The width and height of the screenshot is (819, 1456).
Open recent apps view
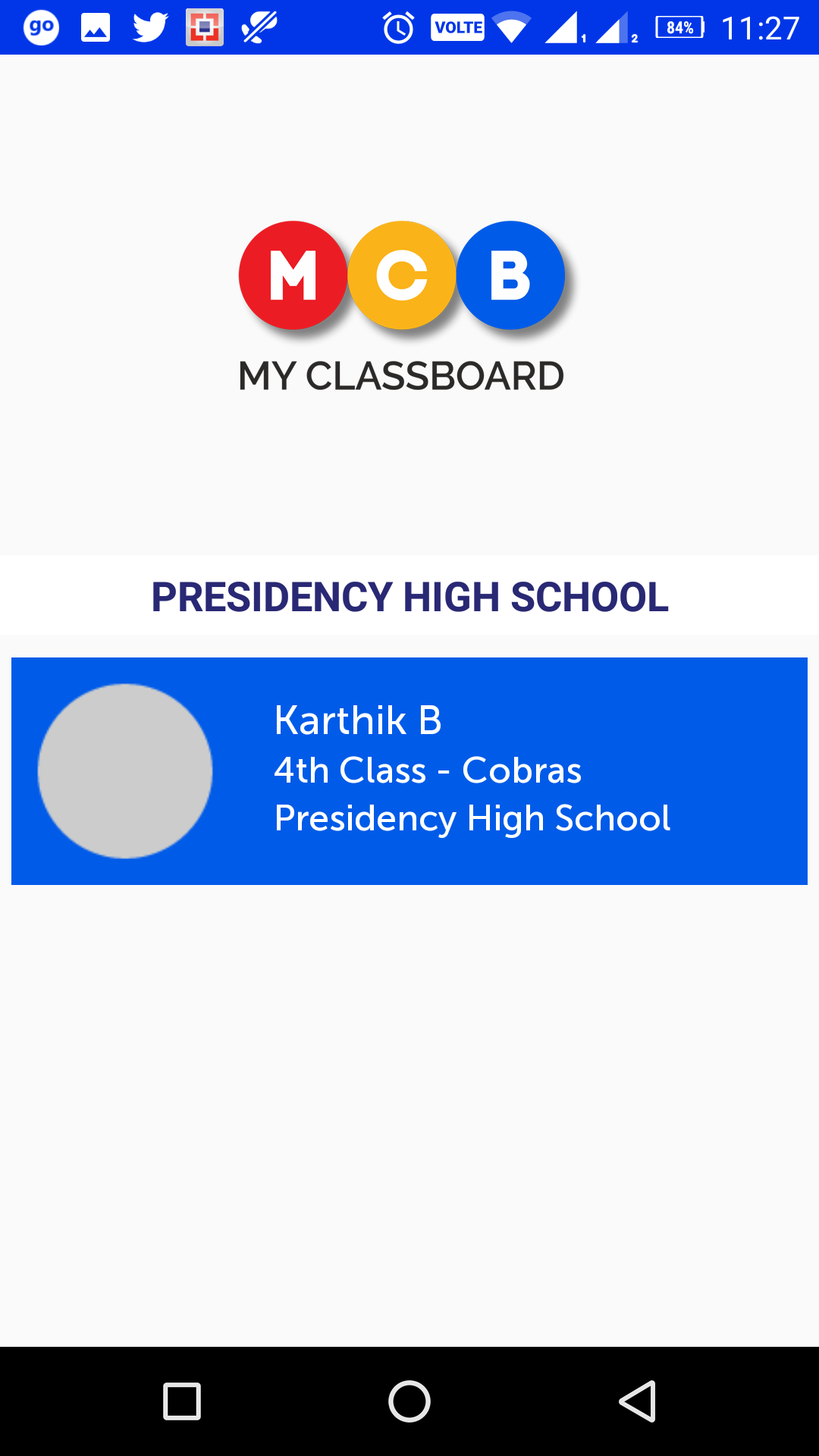182,1401
